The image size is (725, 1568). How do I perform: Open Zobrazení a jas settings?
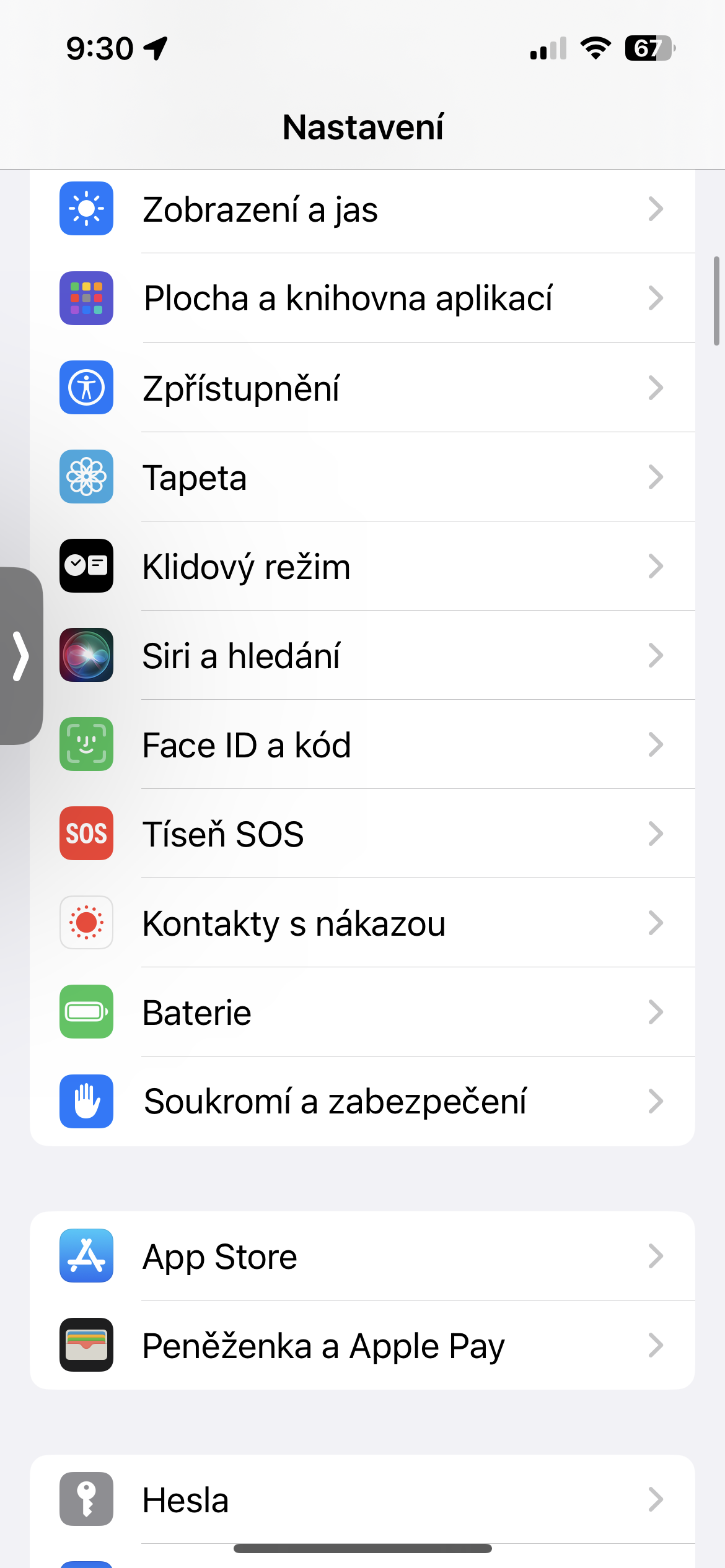(x=362, y=209)
